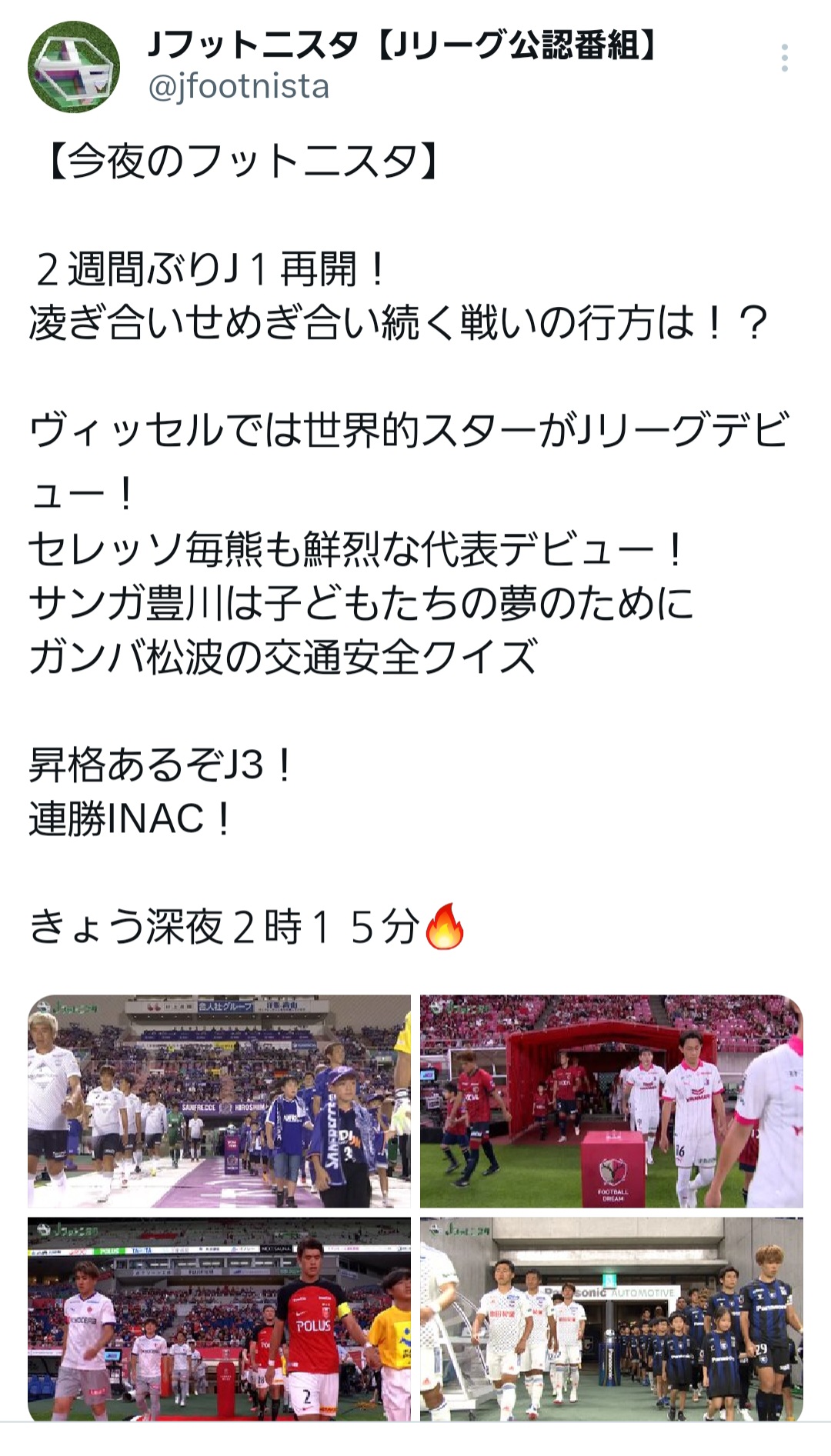The width and height of the screenshot is (831, 1456).
Task: View the @jfootnista account name
Action: point(239,87)
